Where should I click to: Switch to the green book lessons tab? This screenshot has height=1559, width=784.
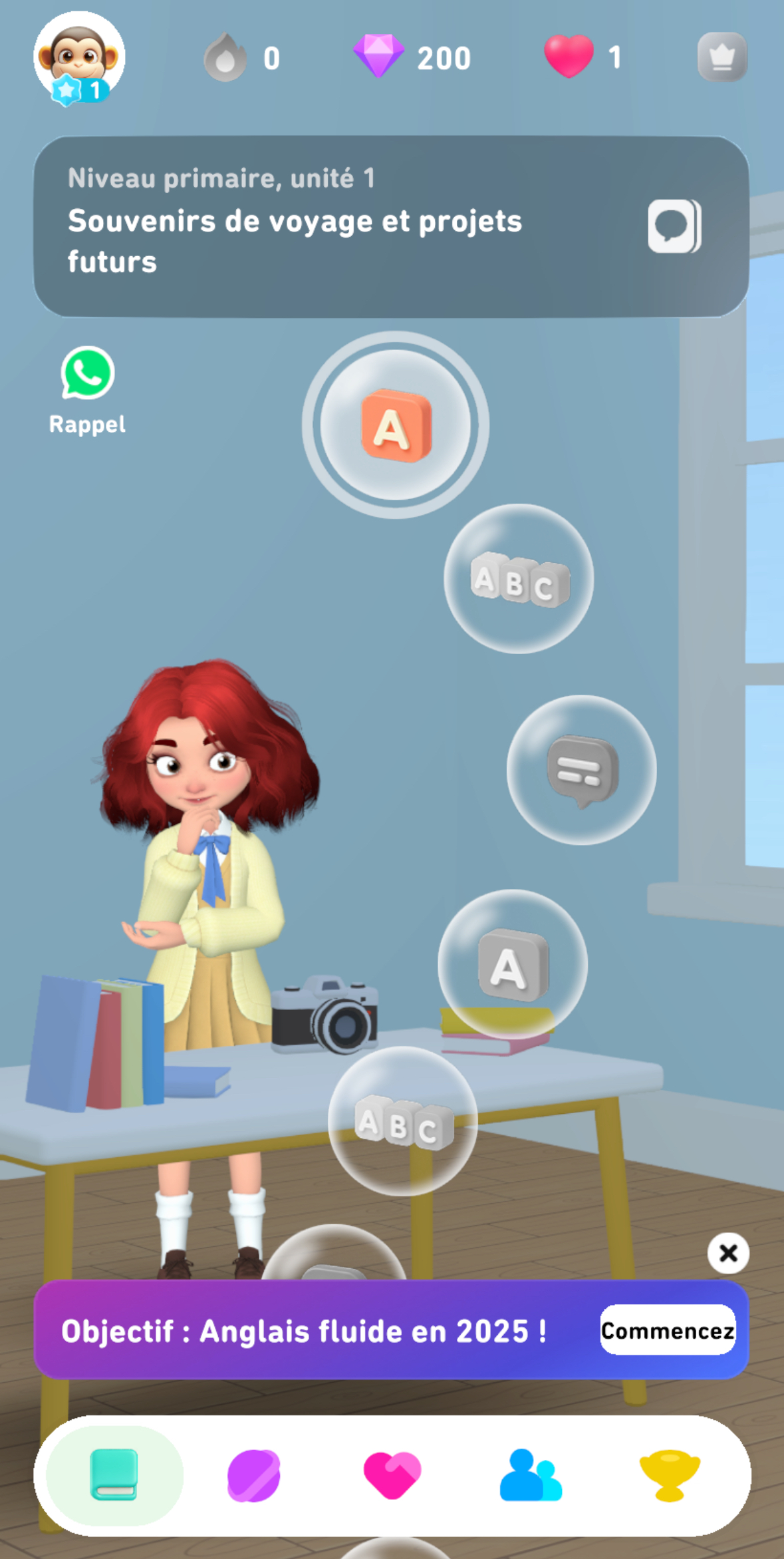(114, 1475)
